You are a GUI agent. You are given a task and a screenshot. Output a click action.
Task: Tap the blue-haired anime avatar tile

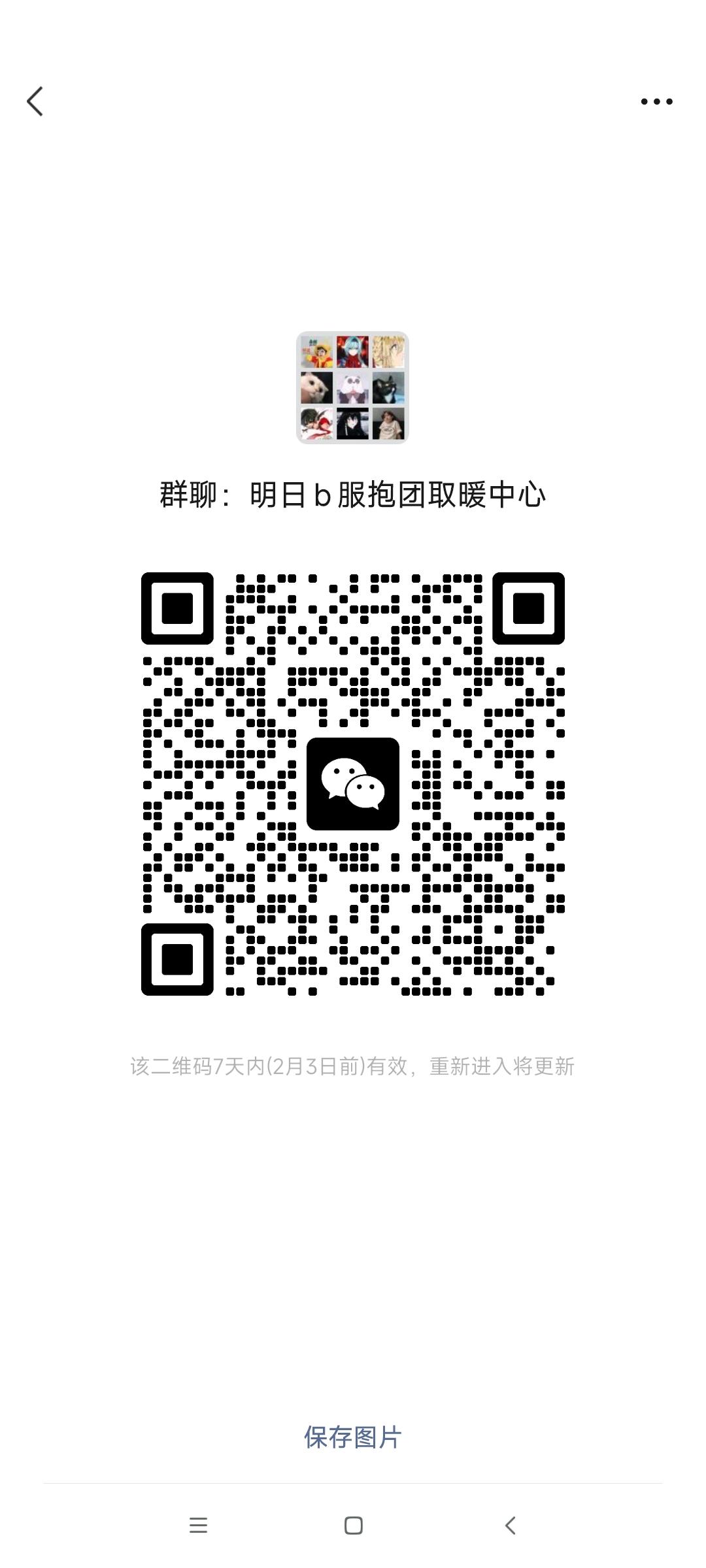click(x=352, y=353)
